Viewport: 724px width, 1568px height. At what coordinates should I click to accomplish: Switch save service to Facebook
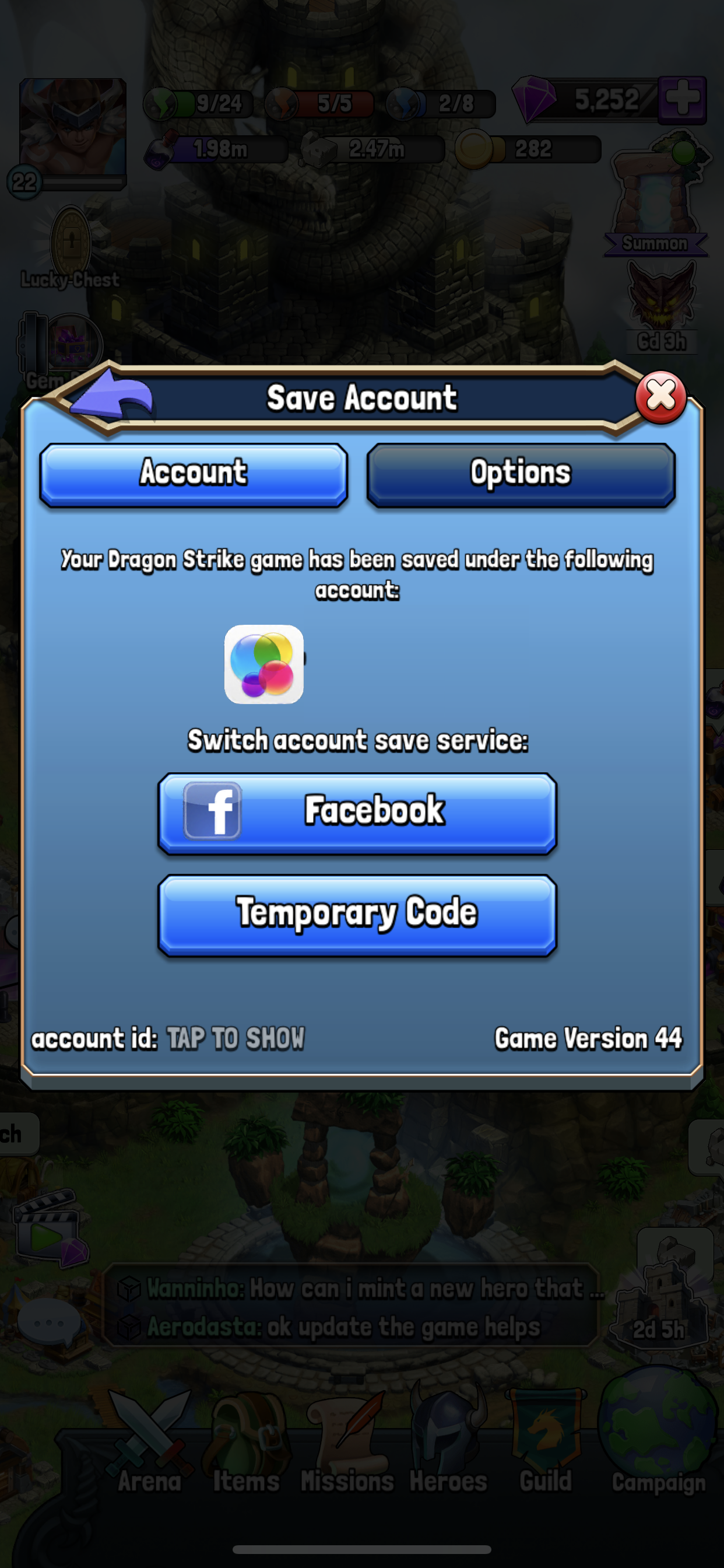click(357, 813)
